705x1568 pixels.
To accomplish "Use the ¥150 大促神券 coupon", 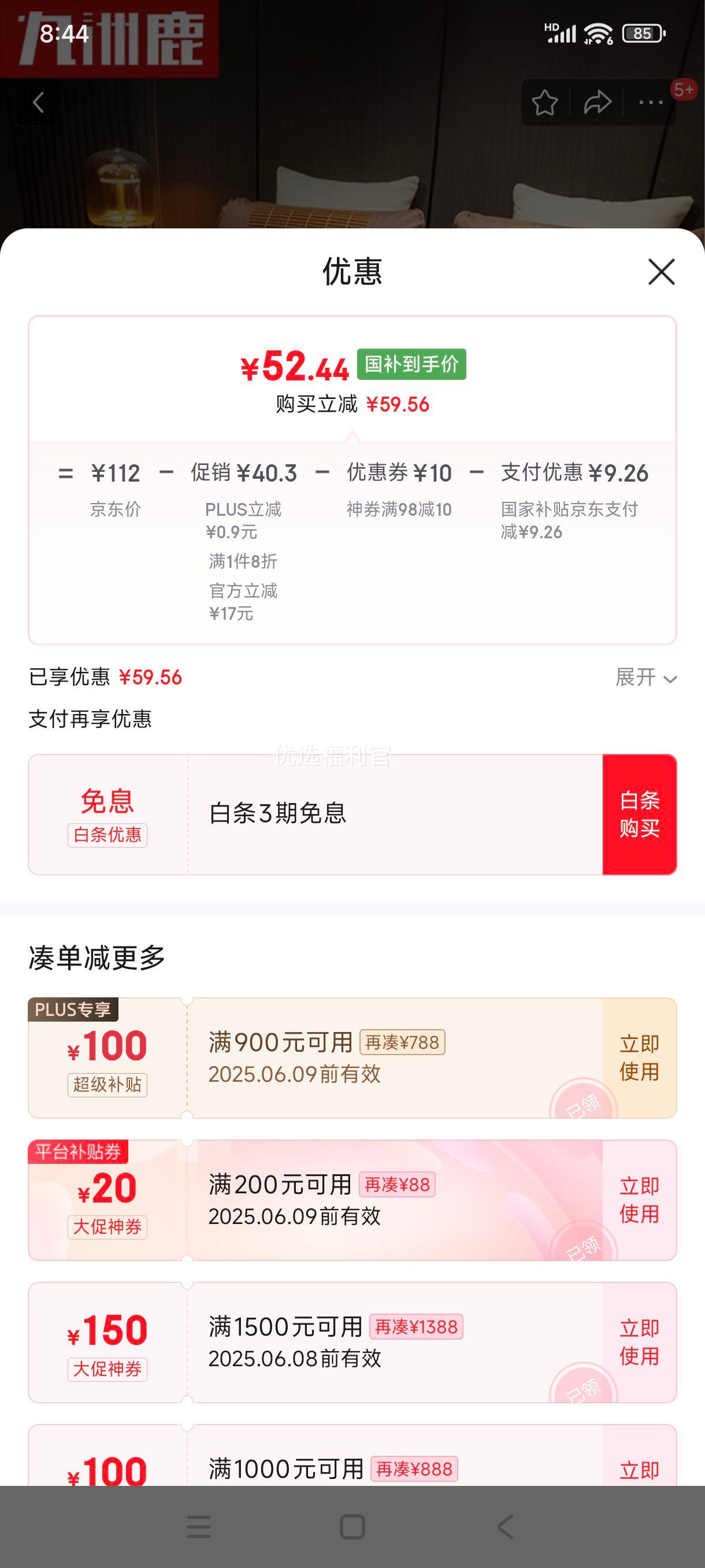I will tap(639, 1342).
